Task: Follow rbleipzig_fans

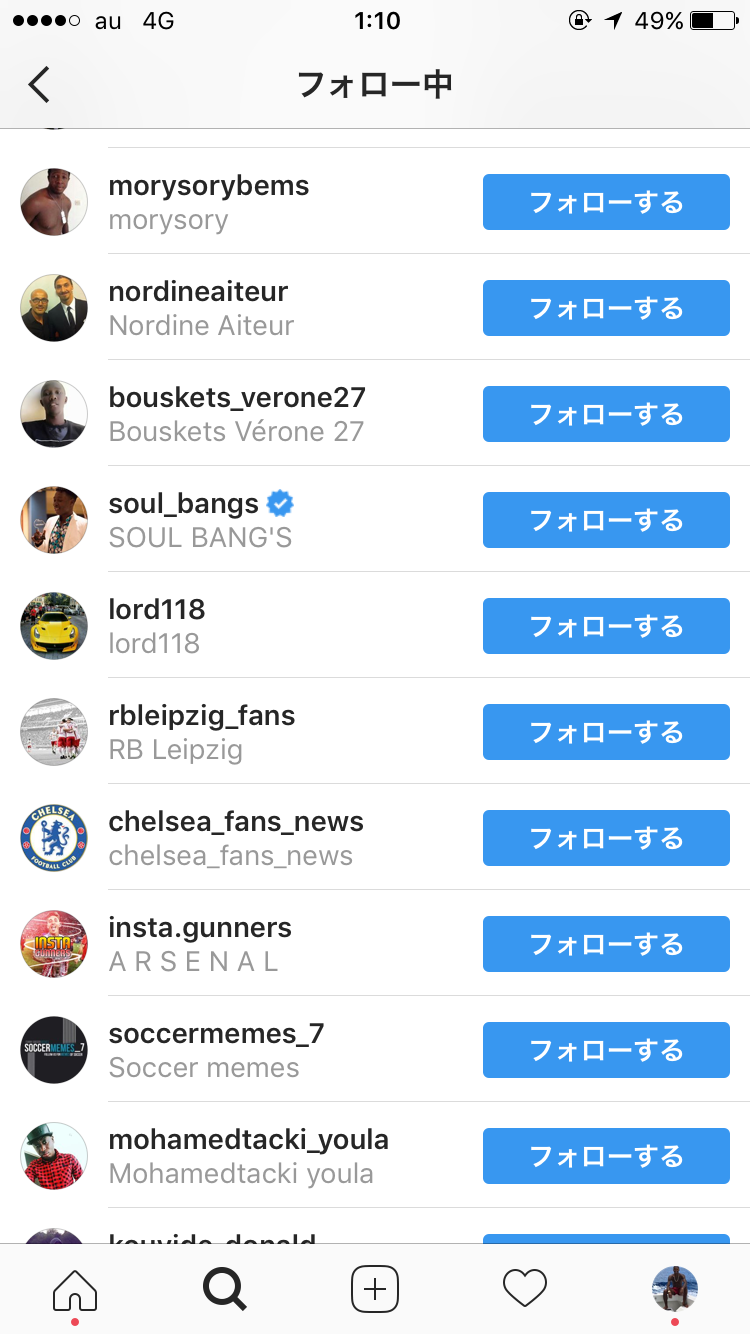Action: coord(606,732)
